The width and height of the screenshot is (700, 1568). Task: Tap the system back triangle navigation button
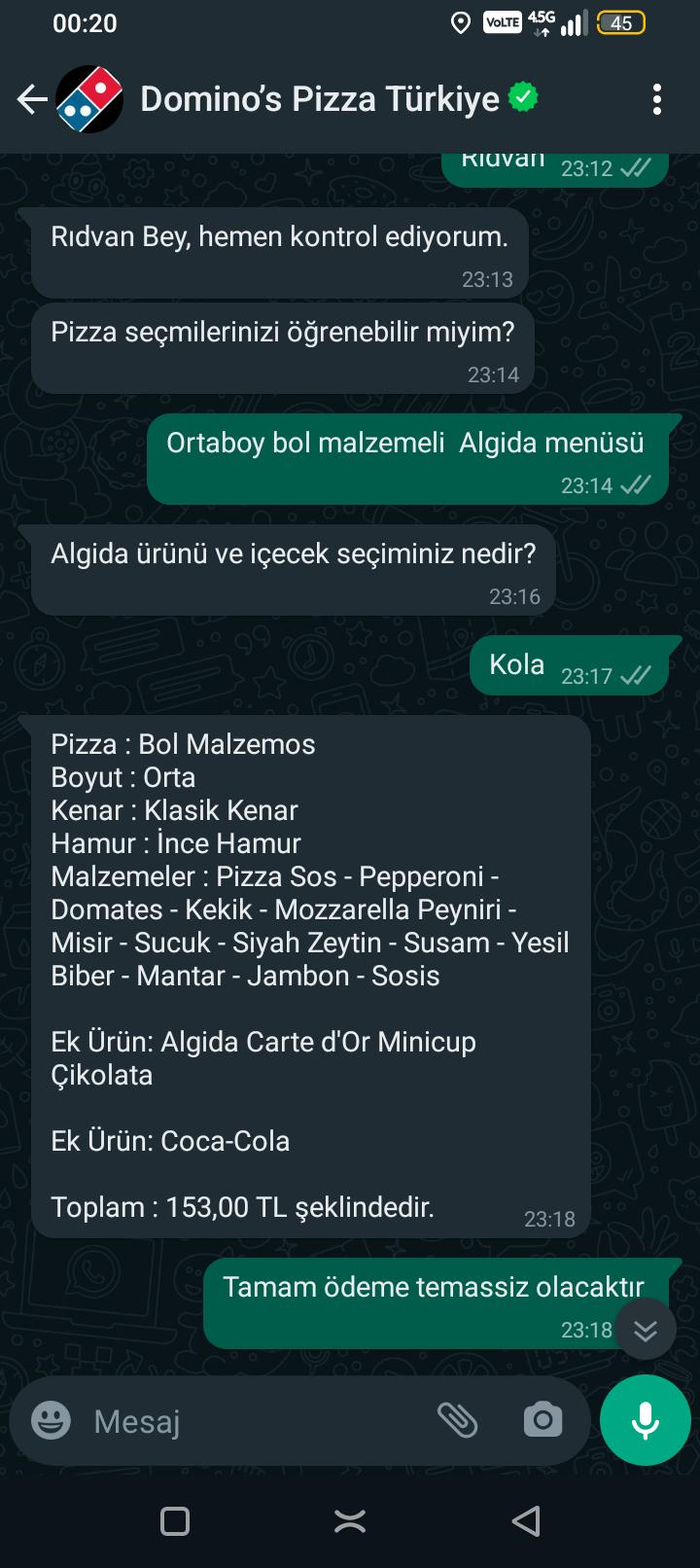tap(524, 1519)
